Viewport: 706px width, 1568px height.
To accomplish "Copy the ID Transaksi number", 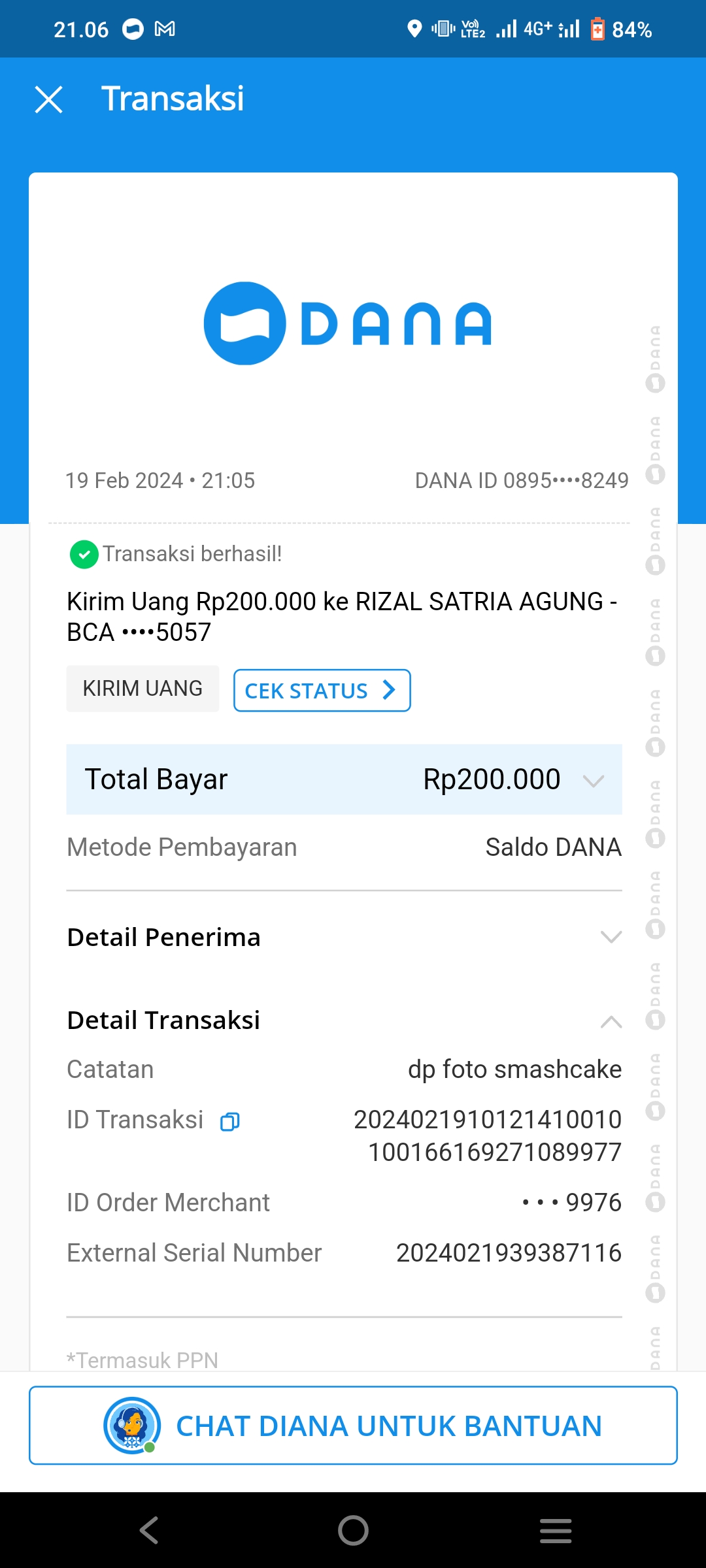I will click(230, 1122).
